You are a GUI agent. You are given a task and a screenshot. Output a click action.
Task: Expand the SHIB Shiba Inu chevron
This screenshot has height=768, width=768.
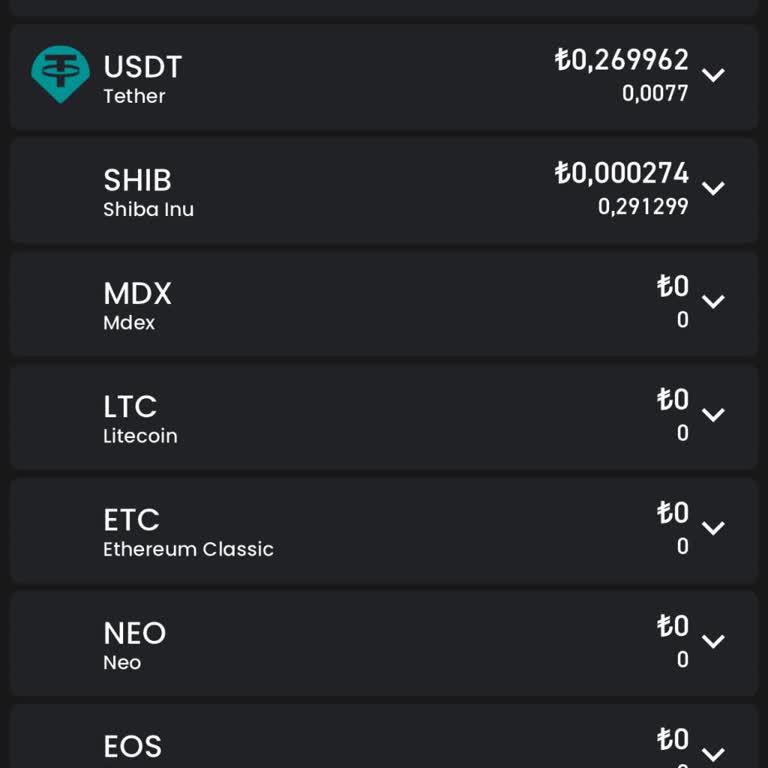click(x=713, y=188)
